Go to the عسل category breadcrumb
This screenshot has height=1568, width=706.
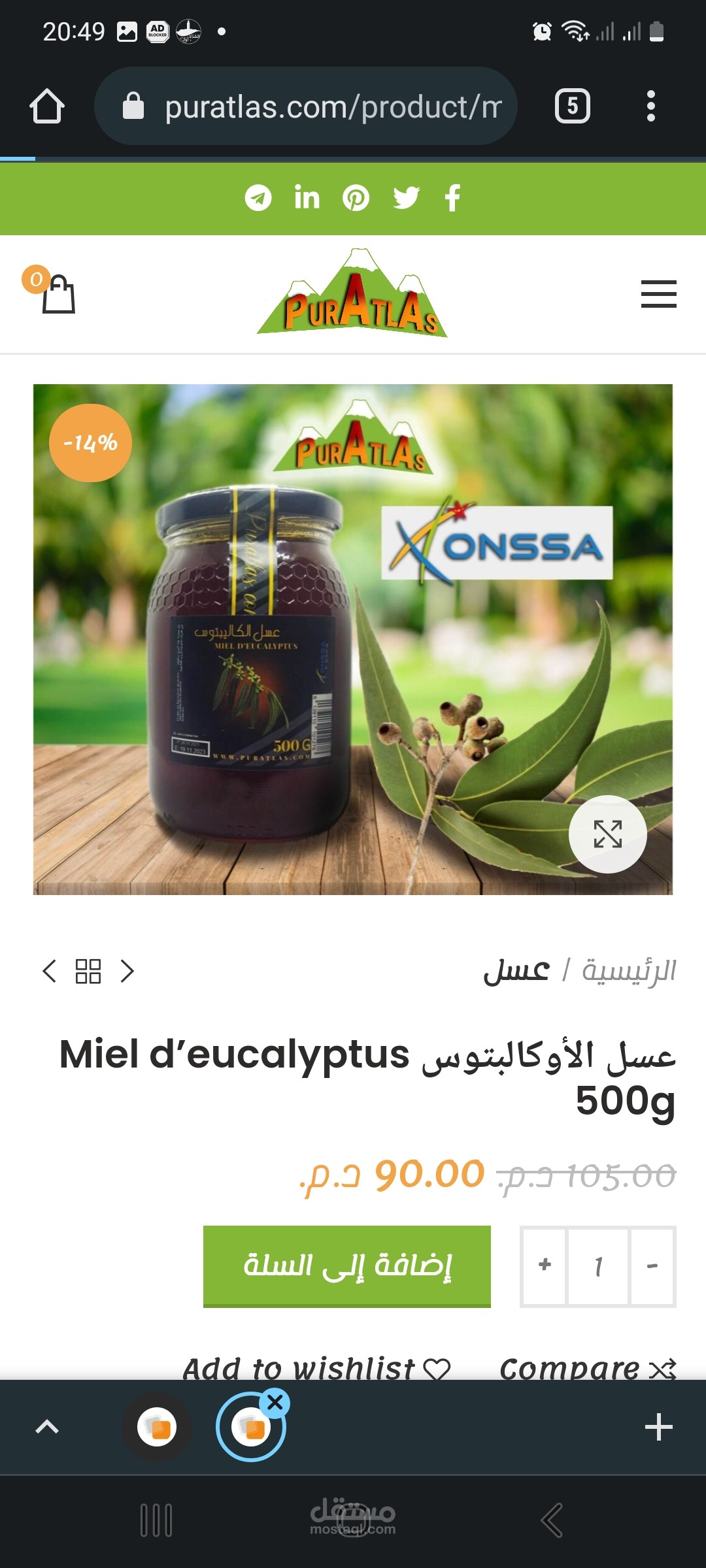click(x=516, y=971)
